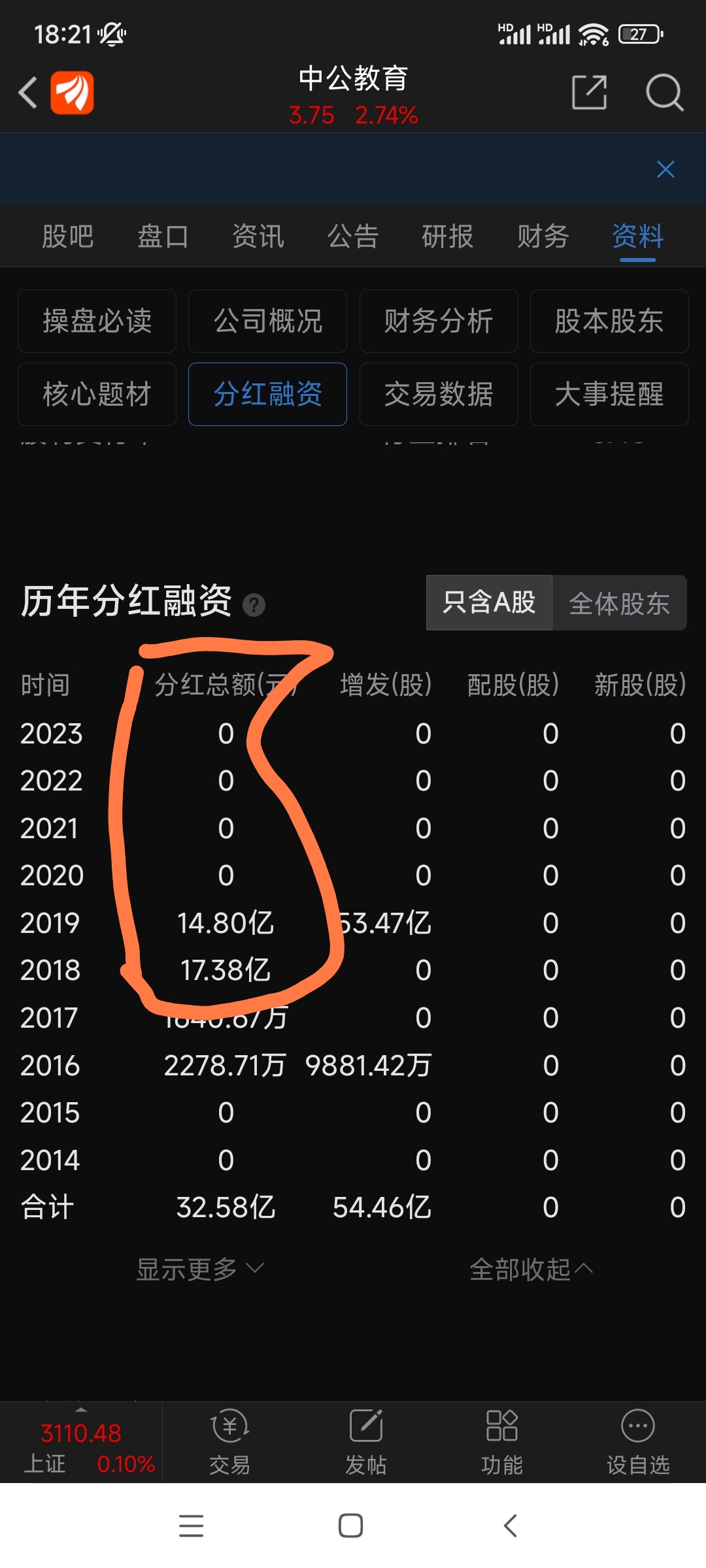The image size is (706, 1568).
Task: Switch to 全体股东 view
Action: pos(620,603)
